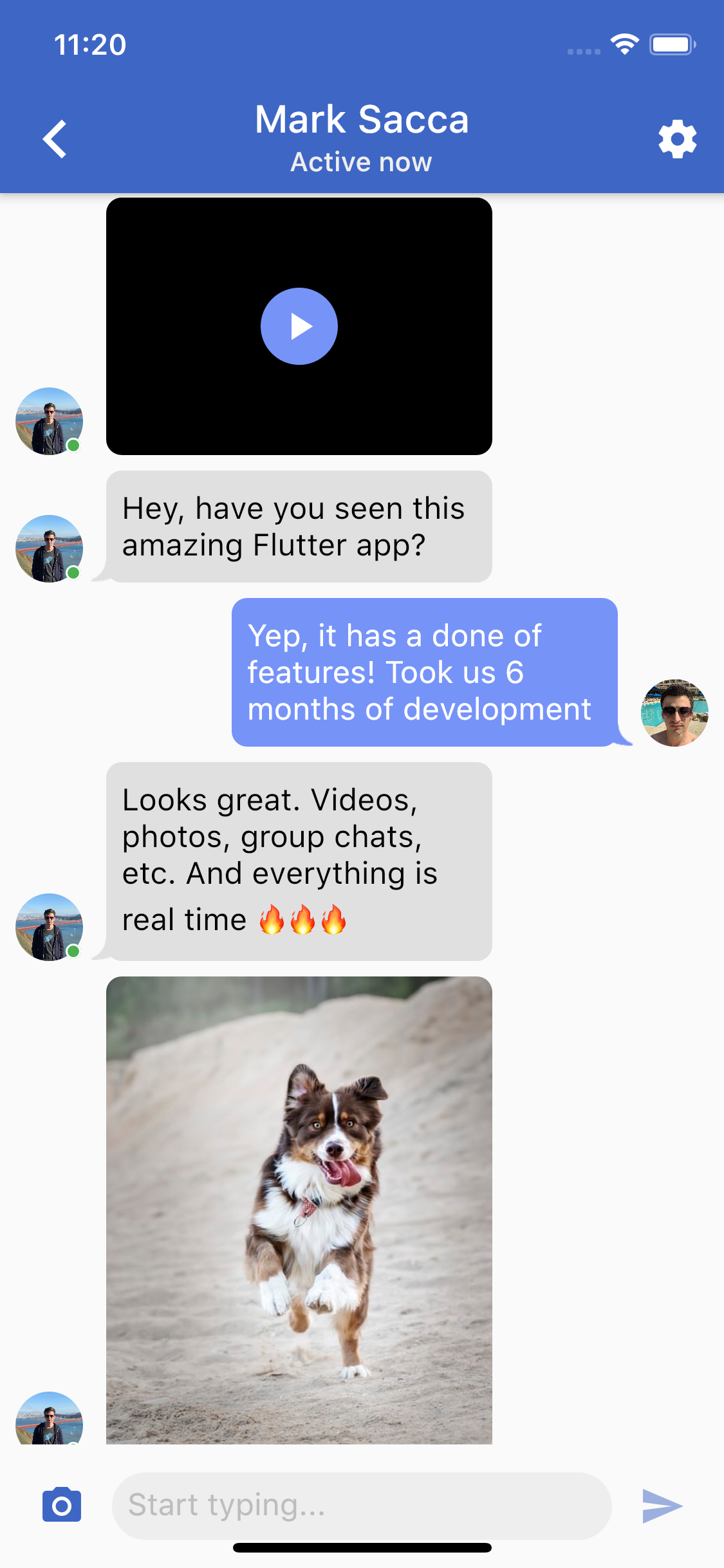Viewport: 724px width, 1568px height.
Task: Click the battery indicator icon
Action: click(671, 43)
